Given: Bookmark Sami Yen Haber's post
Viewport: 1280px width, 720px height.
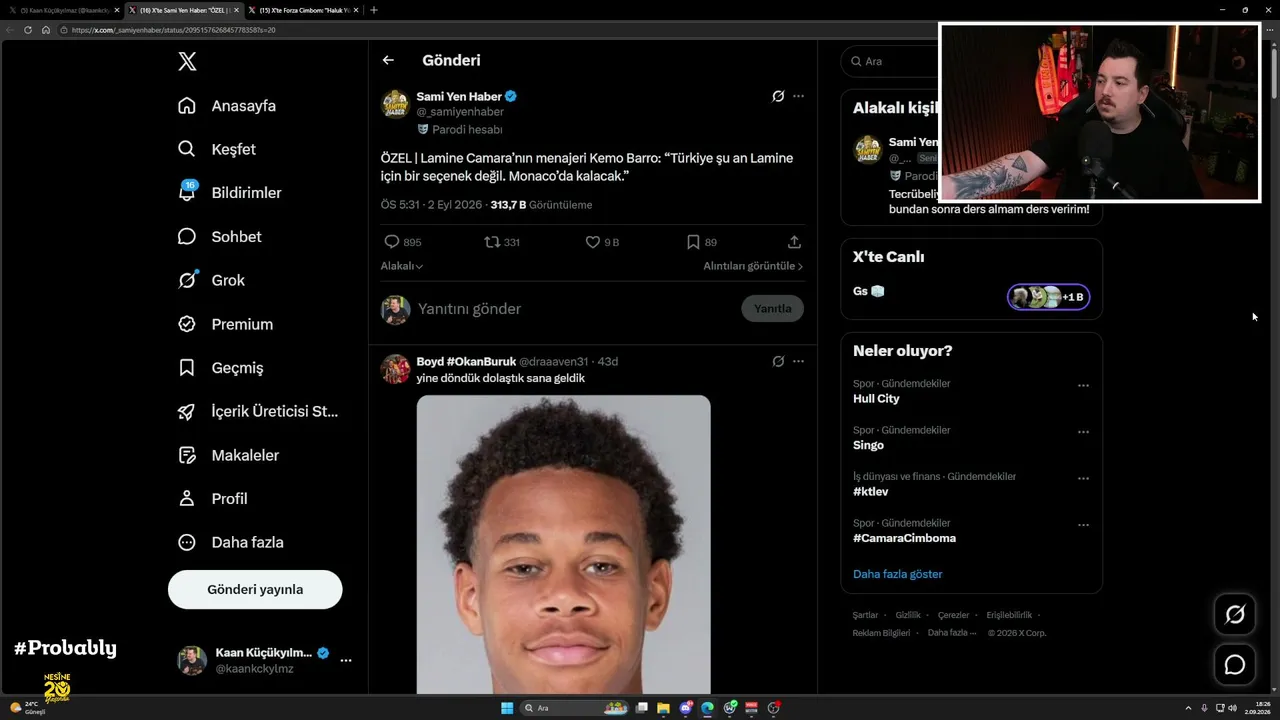Looking at the screenshot, I should pos(701,242).
